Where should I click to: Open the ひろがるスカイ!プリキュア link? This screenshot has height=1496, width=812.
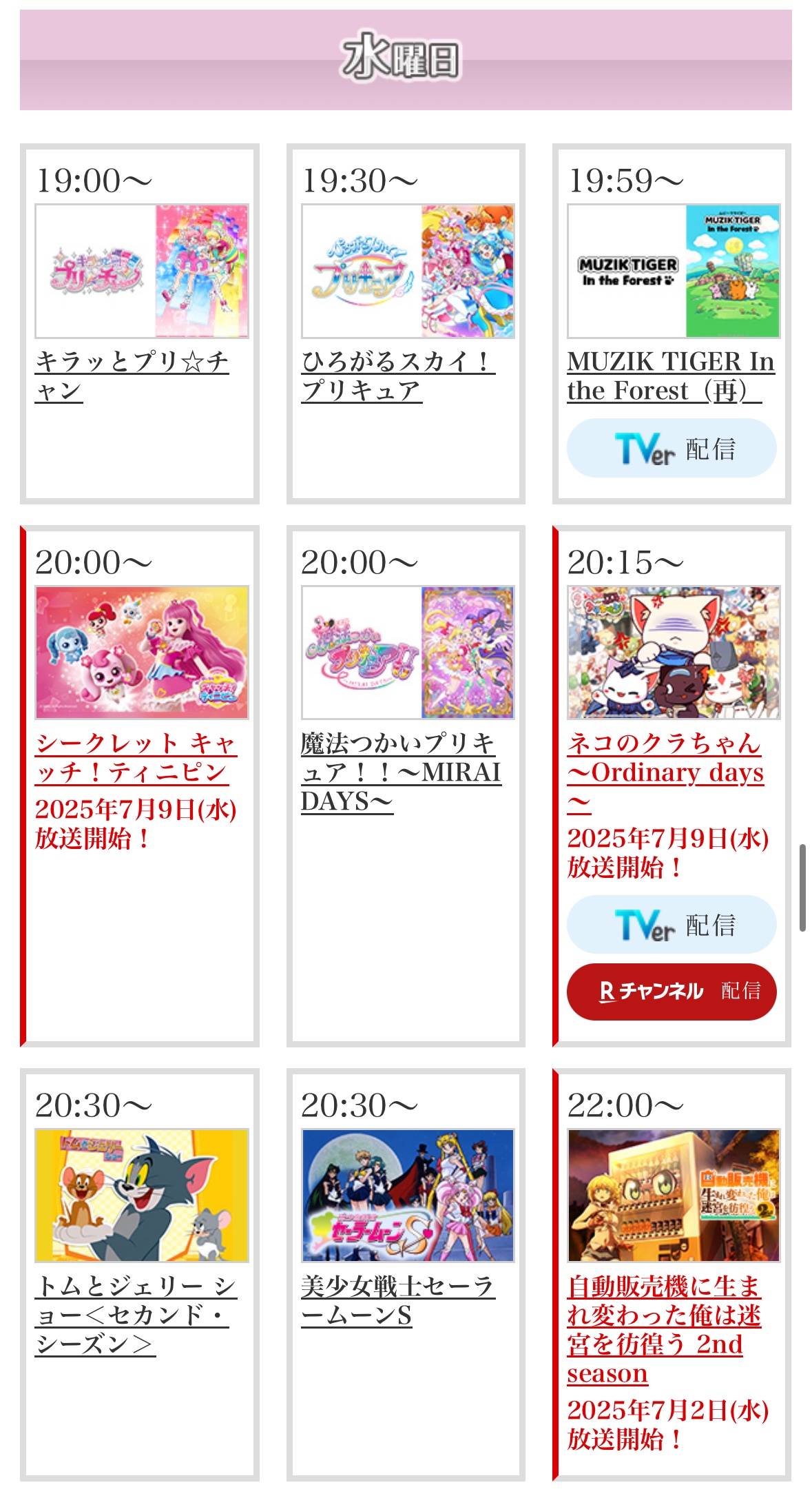[x=398, y=376]
